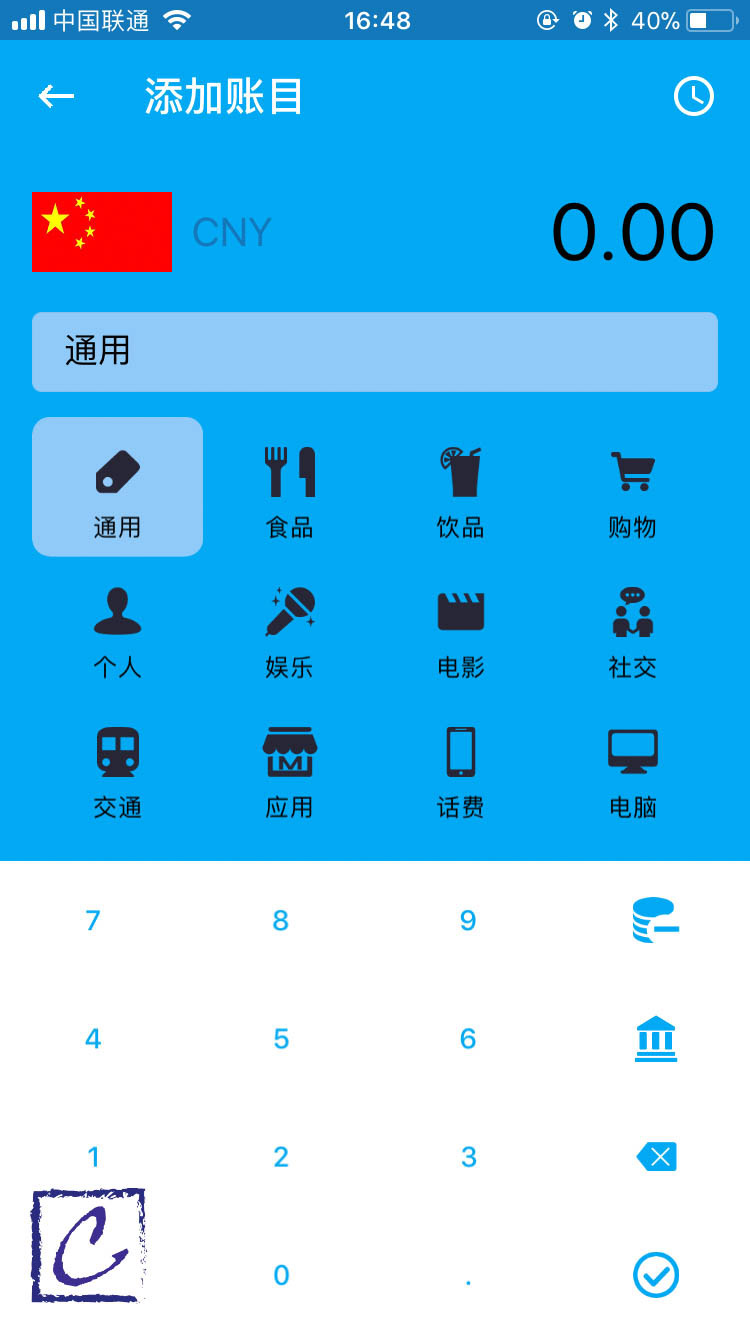
Task: Open the clock/time picker icon
Action: click(x=694, y=96)
